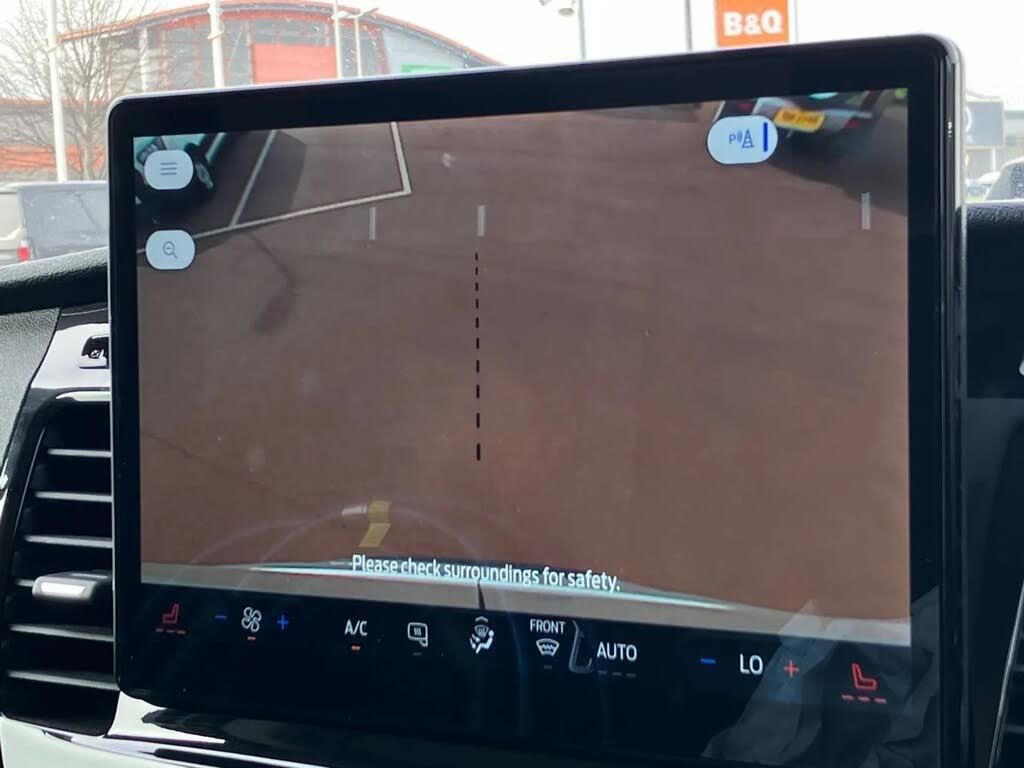
Task: Turn on the right seat heater
Action: click(862, 680)
